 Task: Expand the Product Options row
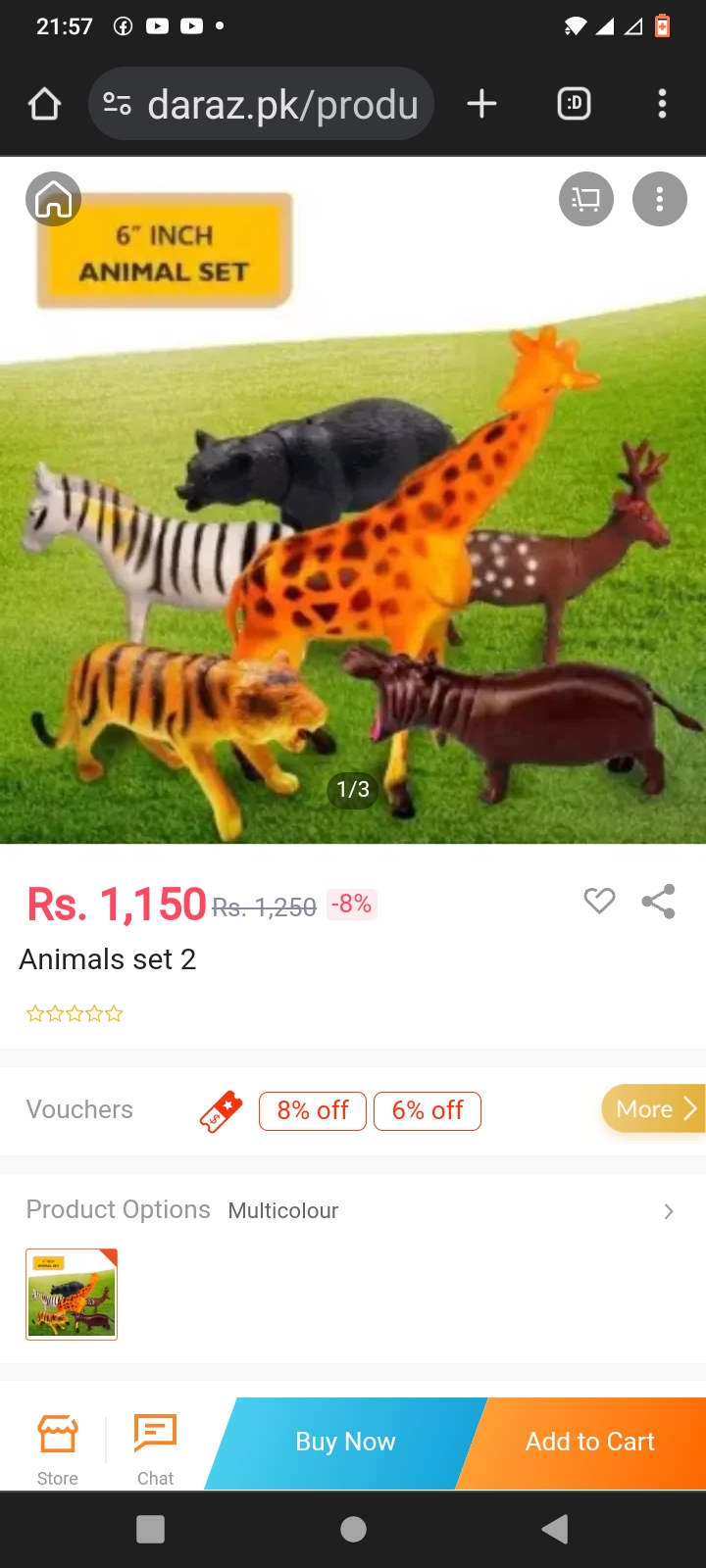point(668,1211)
